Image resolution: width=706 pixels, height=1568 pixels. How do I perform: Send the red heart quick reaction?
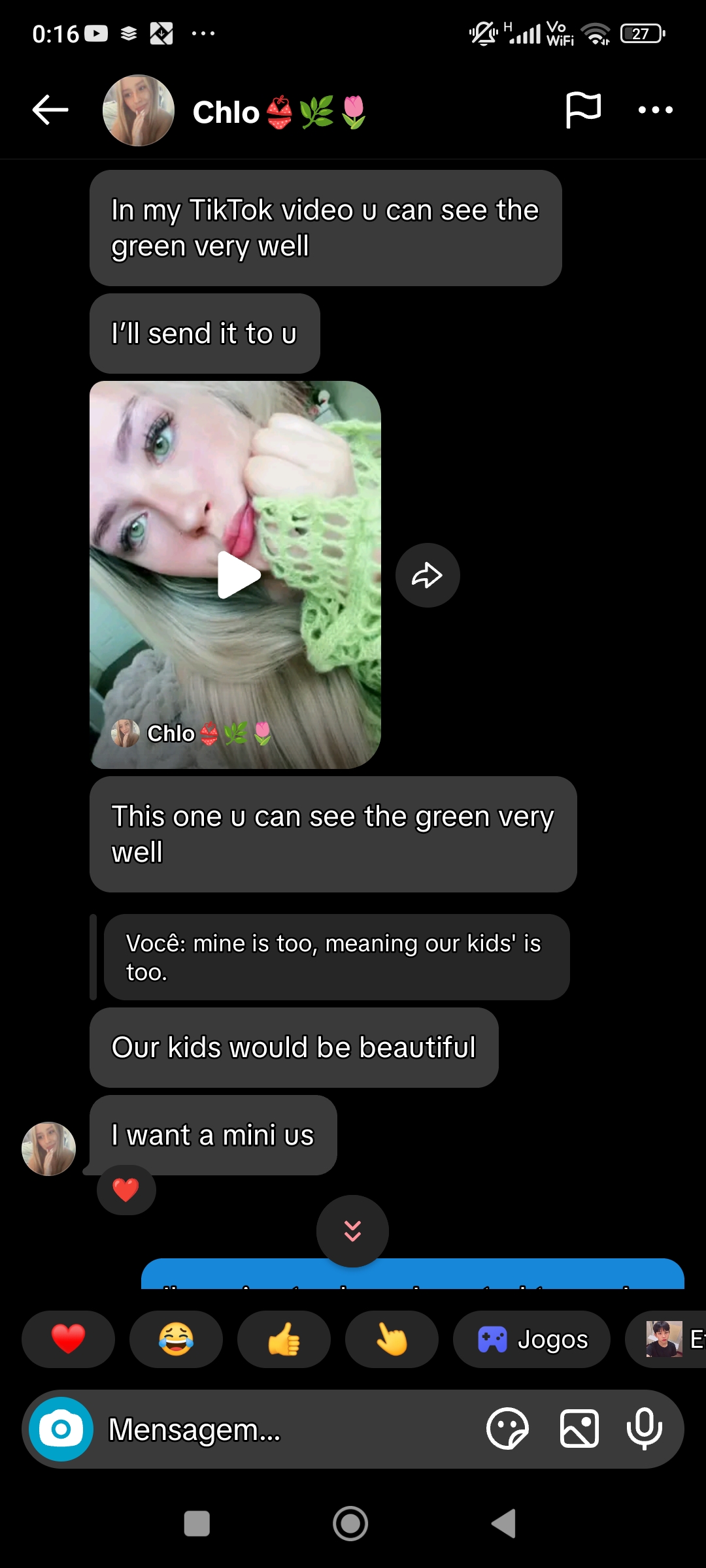68,1339
